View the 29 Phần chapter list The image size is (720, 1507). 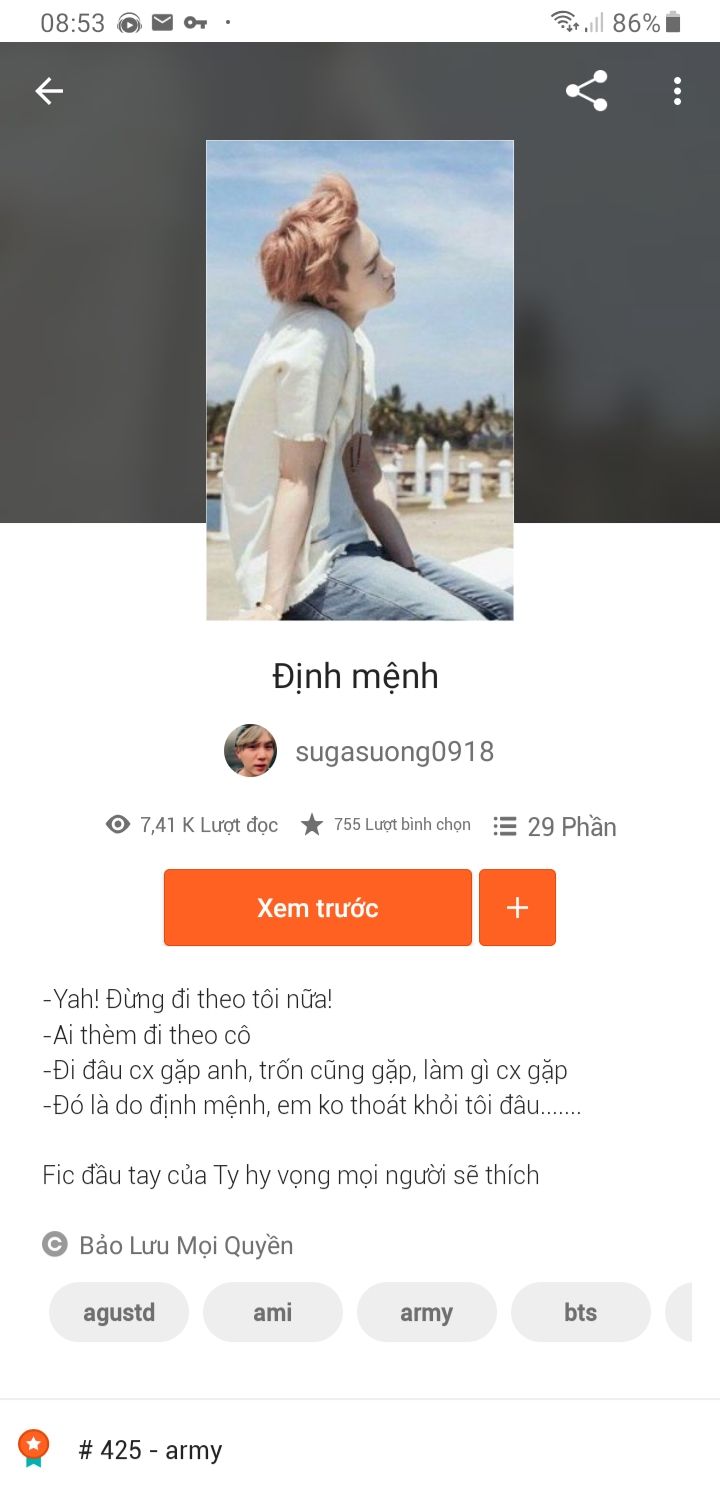555,826
